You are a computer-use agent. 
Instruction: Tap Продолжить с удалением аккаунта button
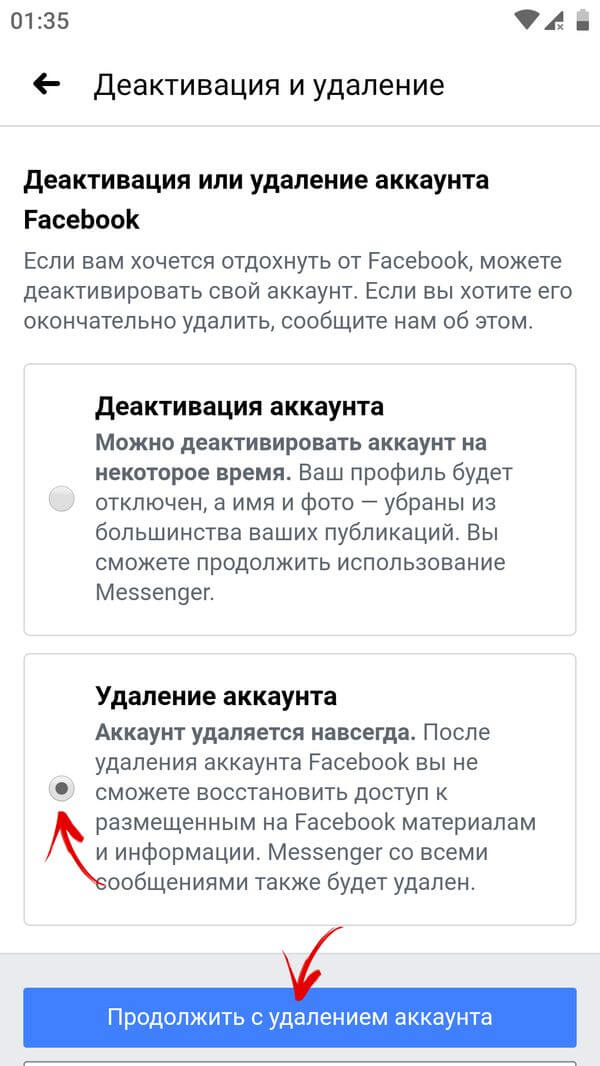click(300, 1018)
